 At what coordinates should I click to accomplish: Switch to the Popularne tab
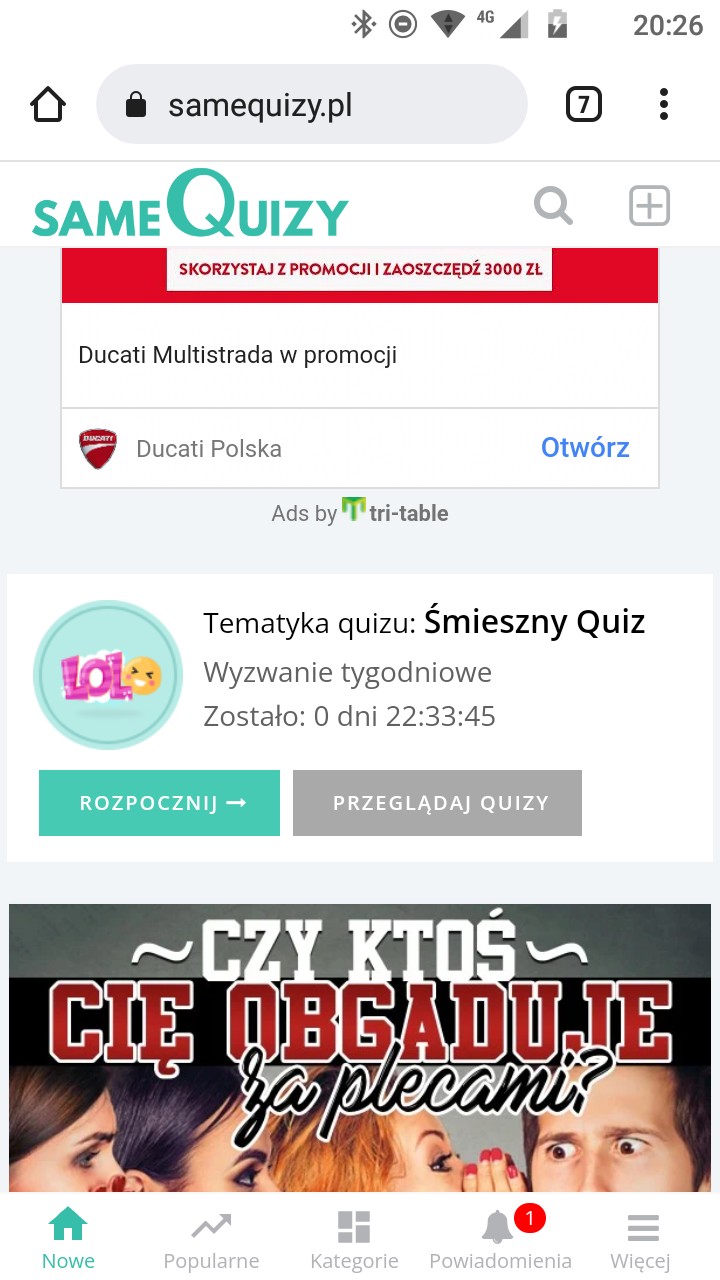click(211, 1238)
